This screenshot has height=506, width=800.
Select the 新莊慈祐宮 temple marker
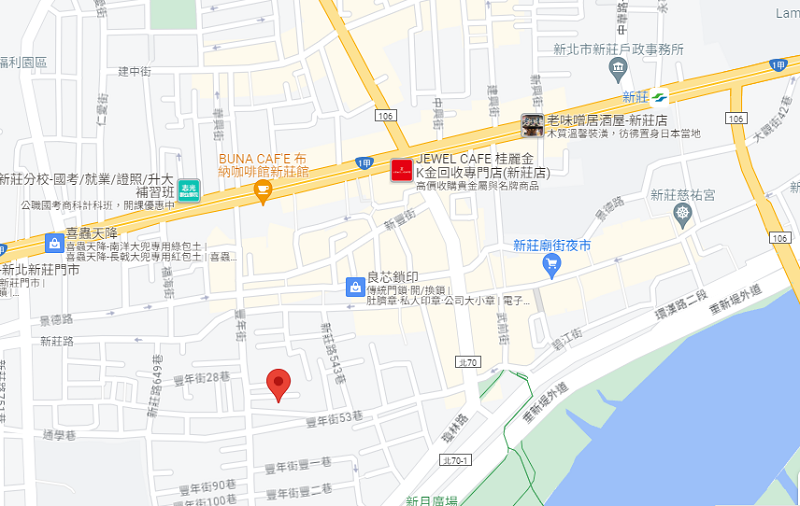683,215
